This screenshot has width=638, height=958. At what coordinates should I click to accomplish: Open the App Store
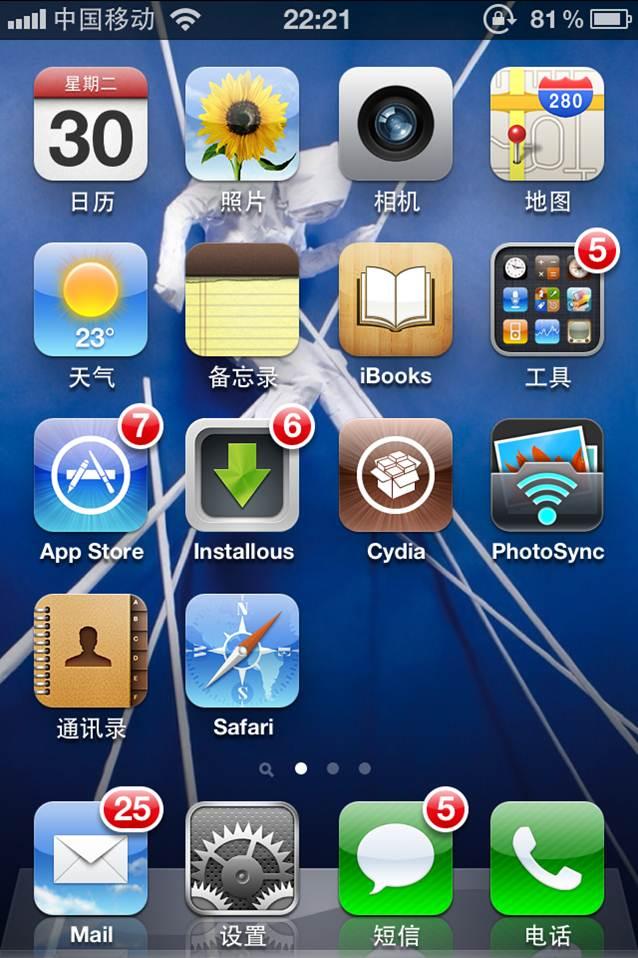coord(91,475)
